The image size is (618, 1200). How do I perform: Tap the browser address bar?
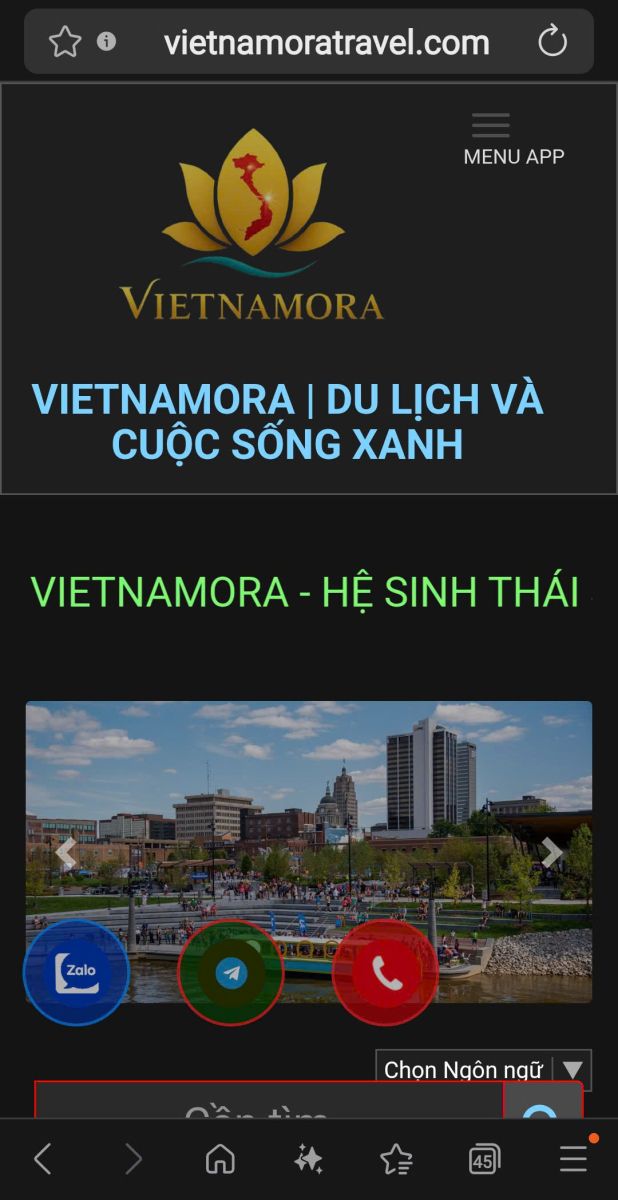pos(326,42)
